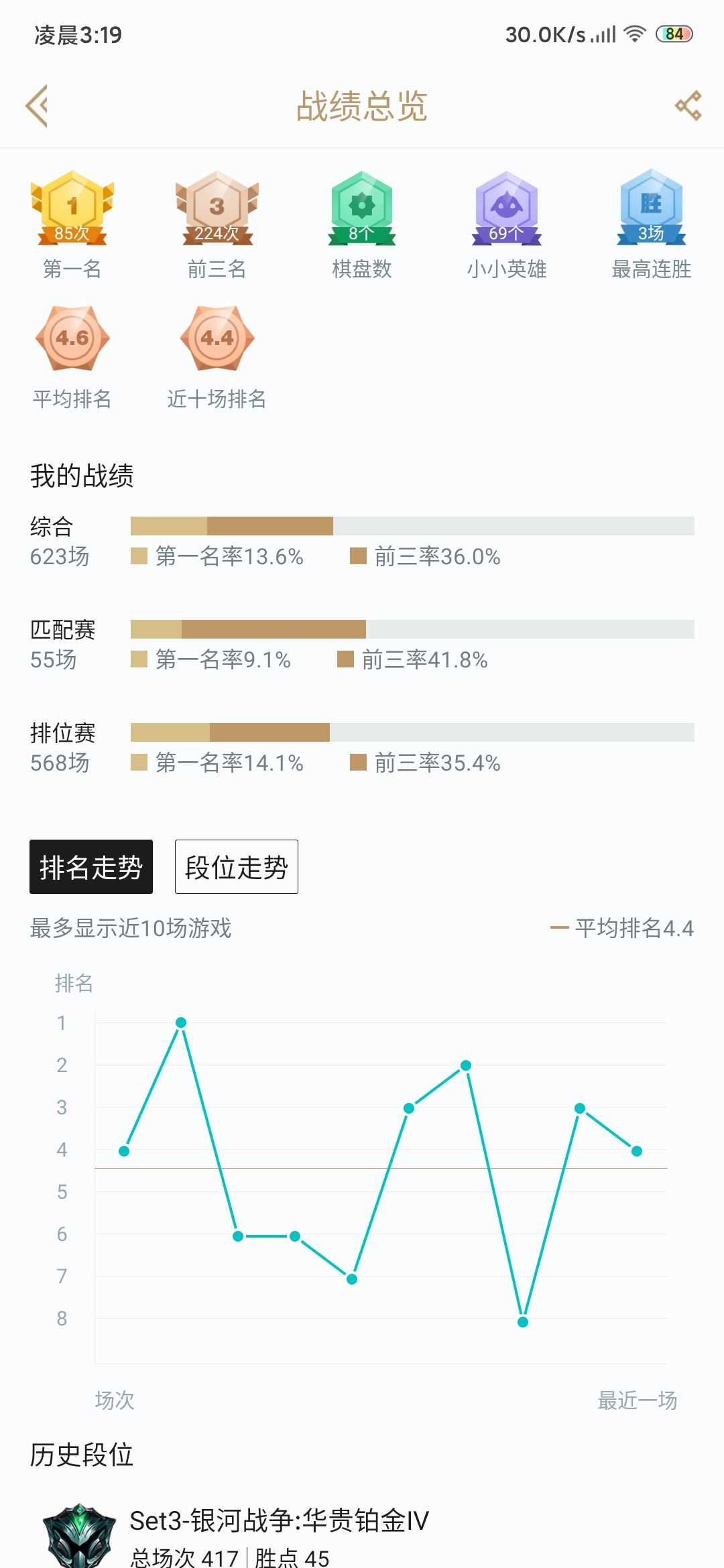Open the Set3-银河战争 history rank entry
This screenshot has height=1568, width=724.
[x=362, y=1534]
